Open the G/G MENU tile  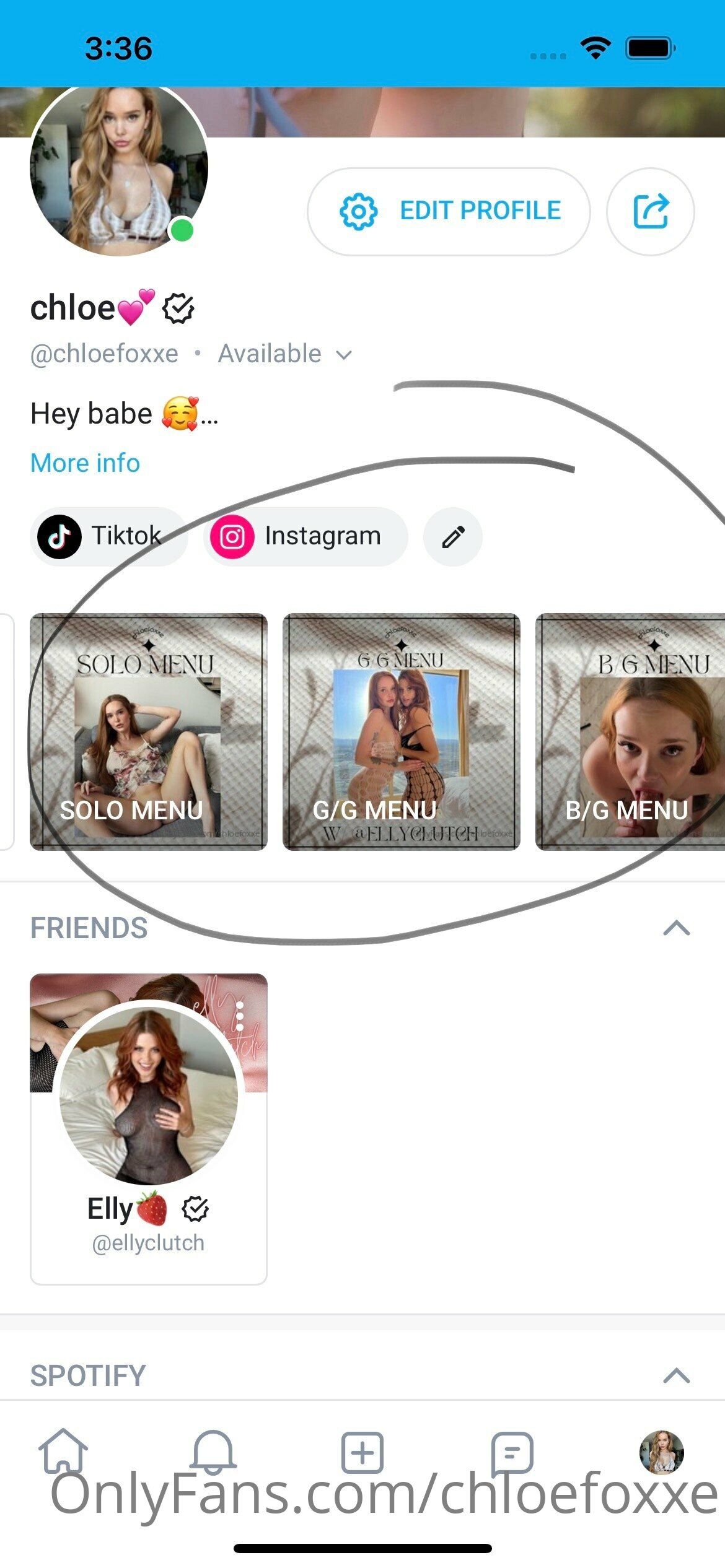click(402, 731)
